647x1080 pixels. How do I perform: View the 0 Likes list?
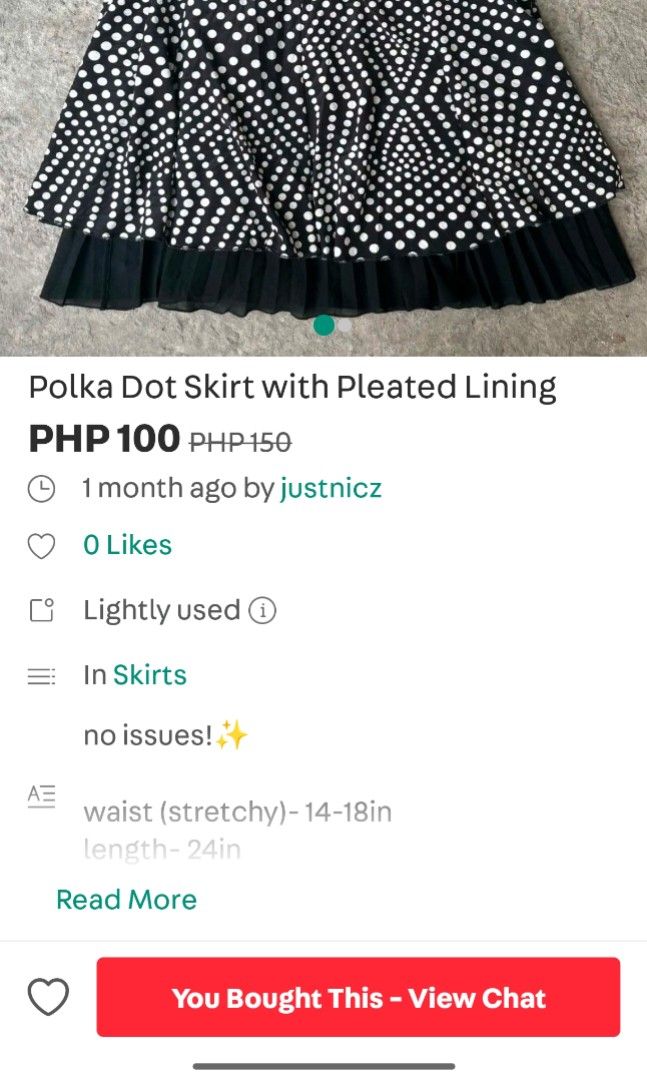tap(127, 545)
